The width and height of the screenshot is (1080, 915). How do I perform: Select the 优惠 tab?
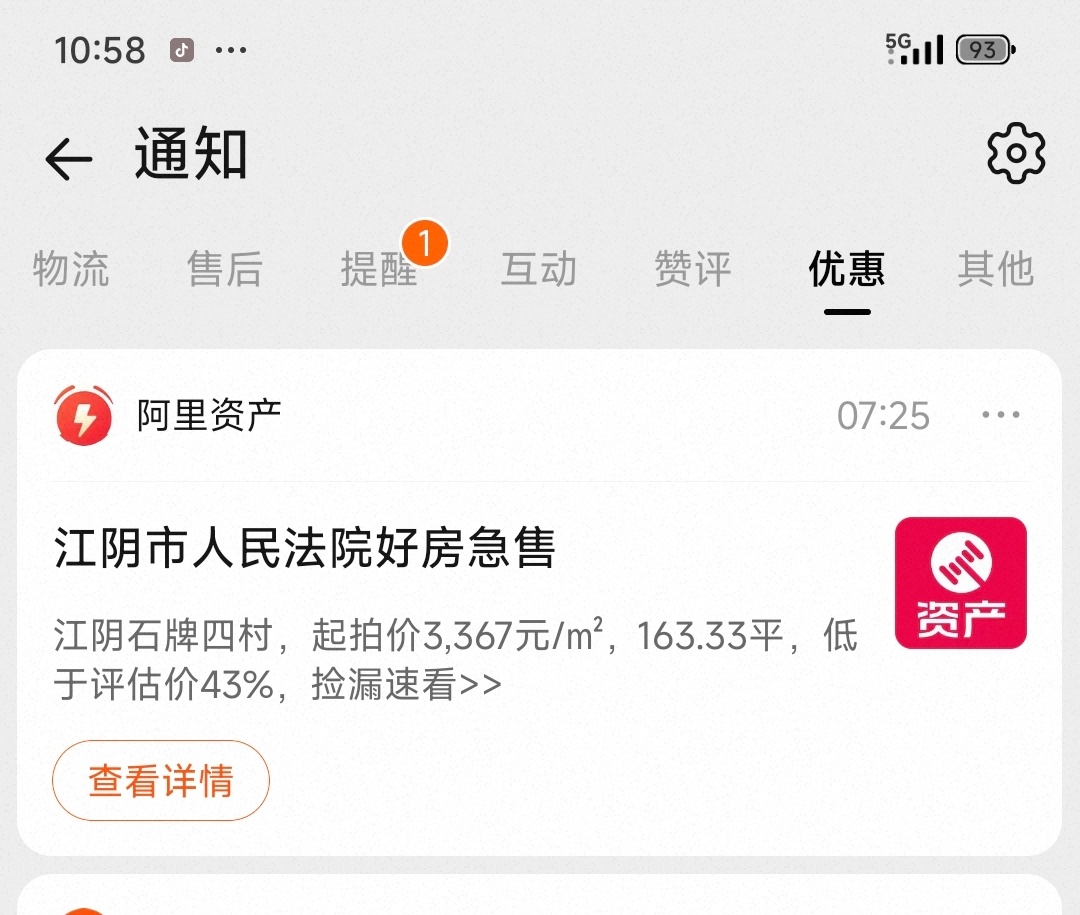(847, 270)
